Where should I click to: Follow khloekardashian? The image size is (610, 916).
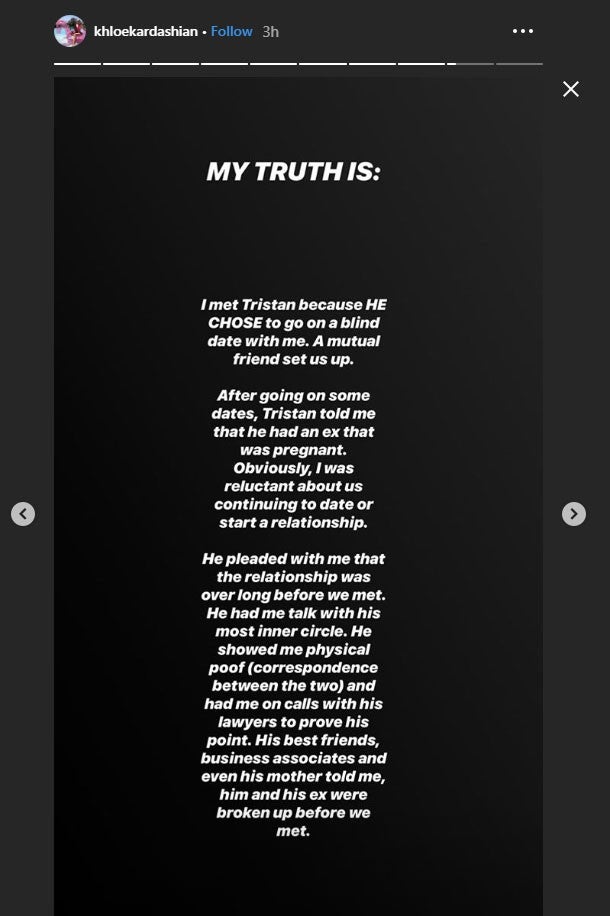(x=231, y=31)
